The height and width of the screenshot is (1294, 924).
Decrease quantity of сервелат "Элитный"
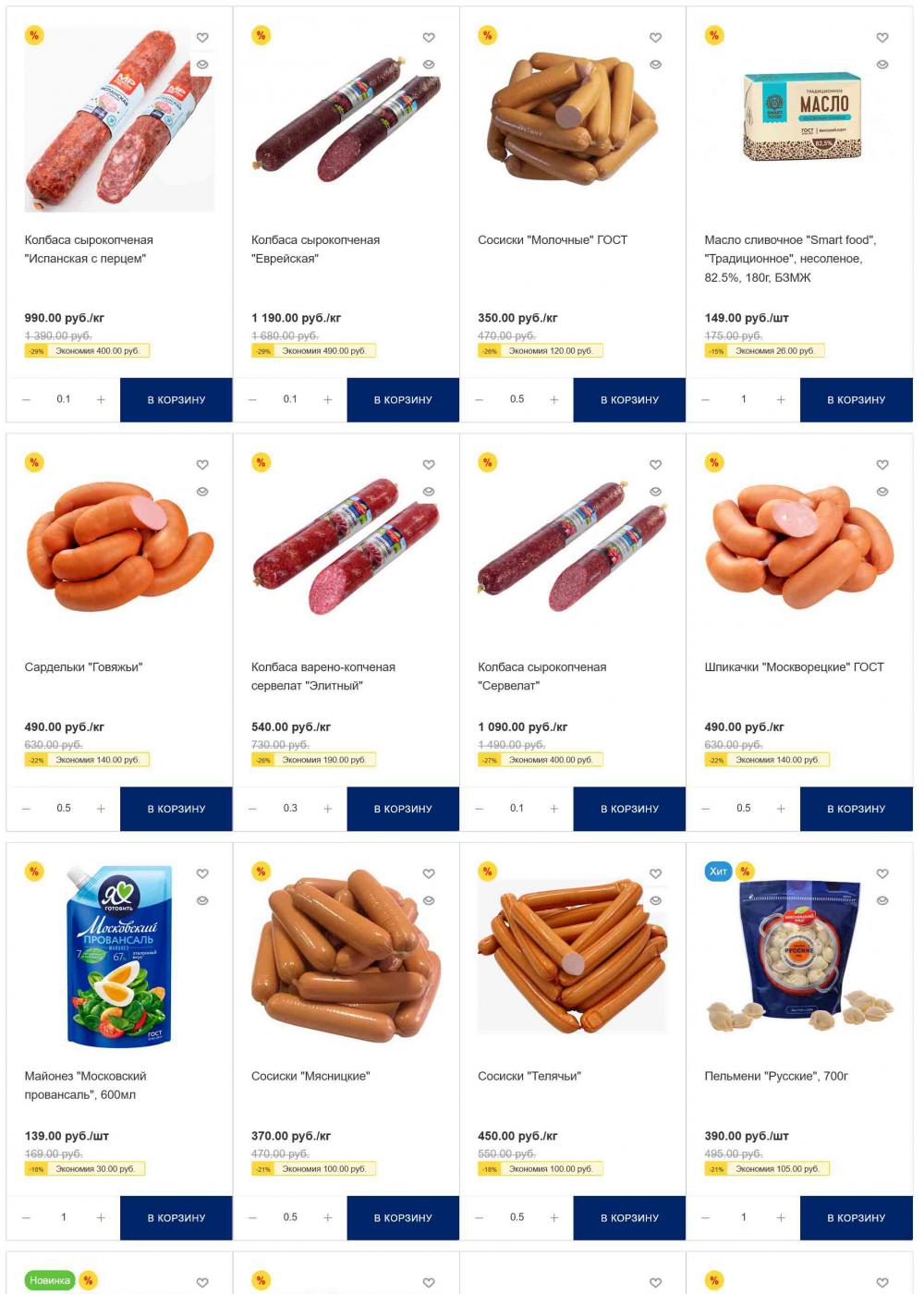tap(252, 809)
